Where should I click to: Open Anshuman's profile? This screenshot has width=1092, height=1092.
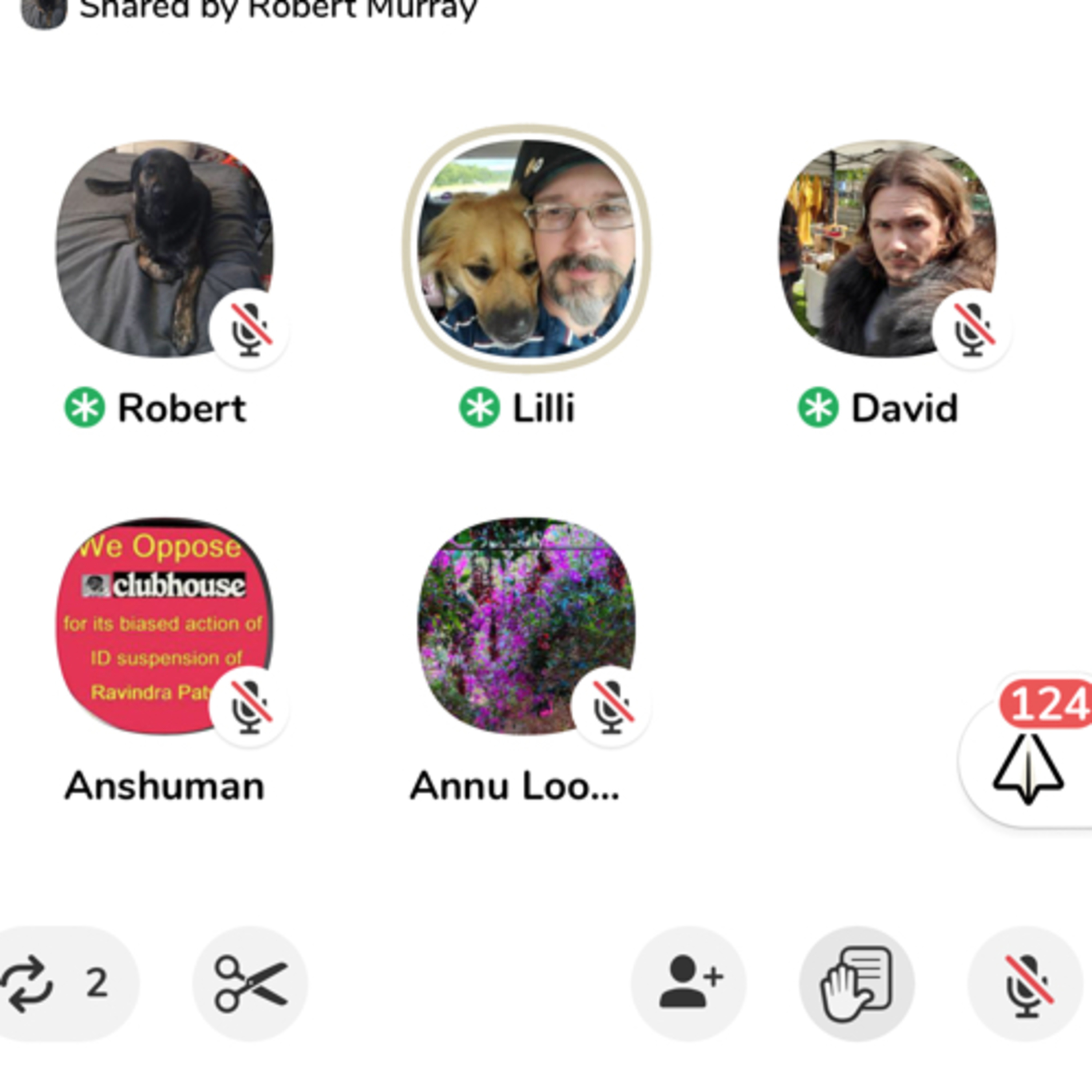click(165, 626)
